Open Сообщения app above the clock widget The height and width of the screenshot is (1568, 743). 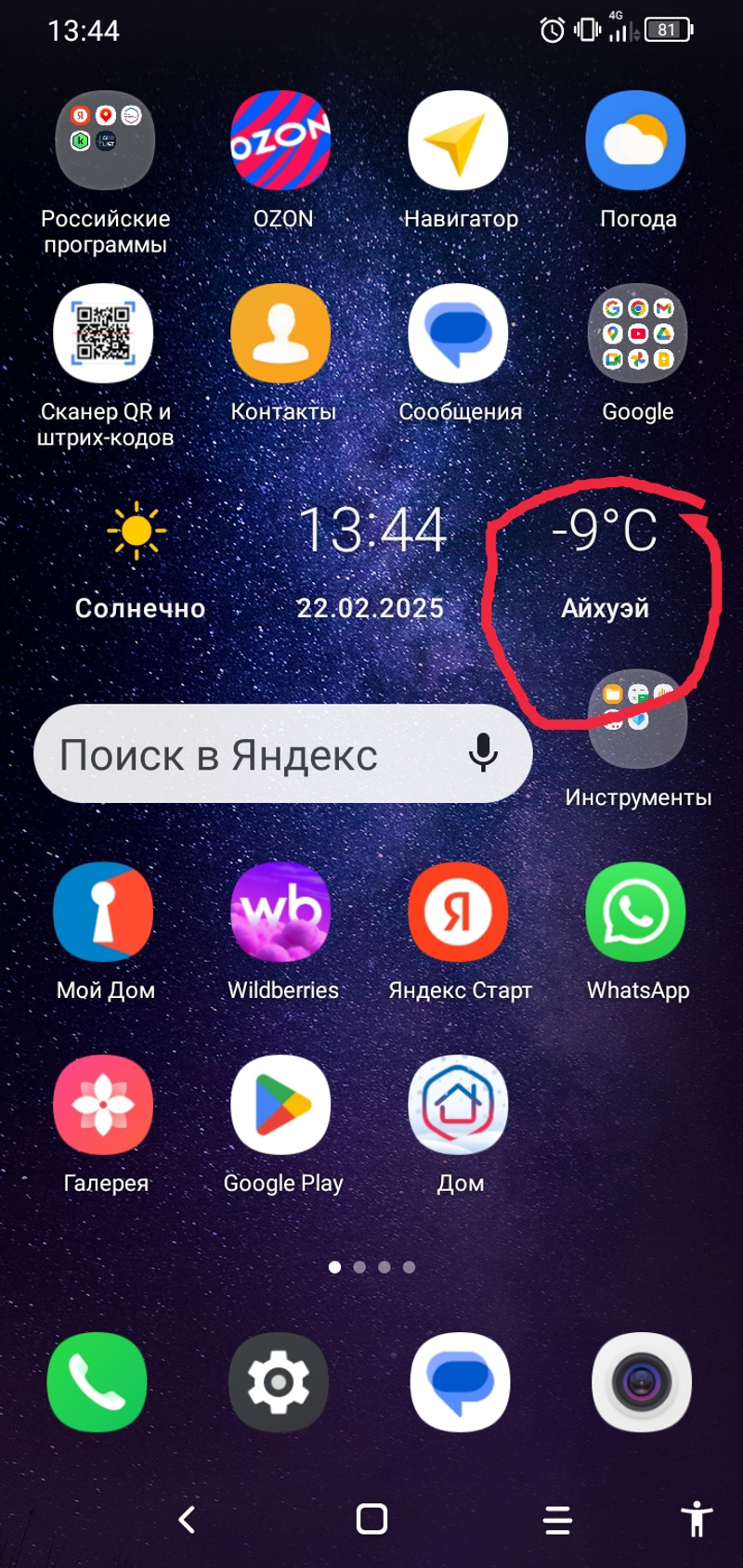(460, 334)
